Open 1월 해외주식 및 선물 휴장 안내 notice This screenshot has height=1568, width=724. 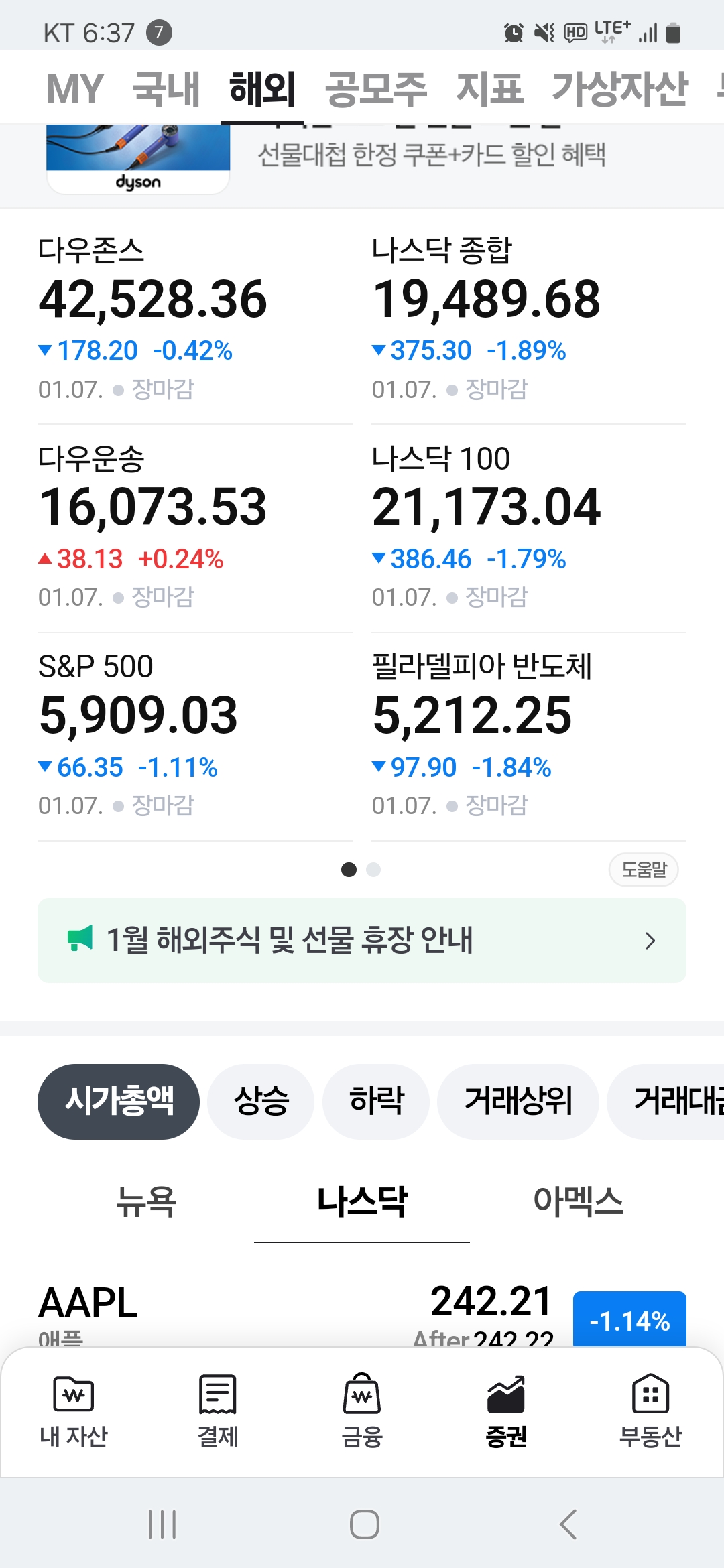362,940
